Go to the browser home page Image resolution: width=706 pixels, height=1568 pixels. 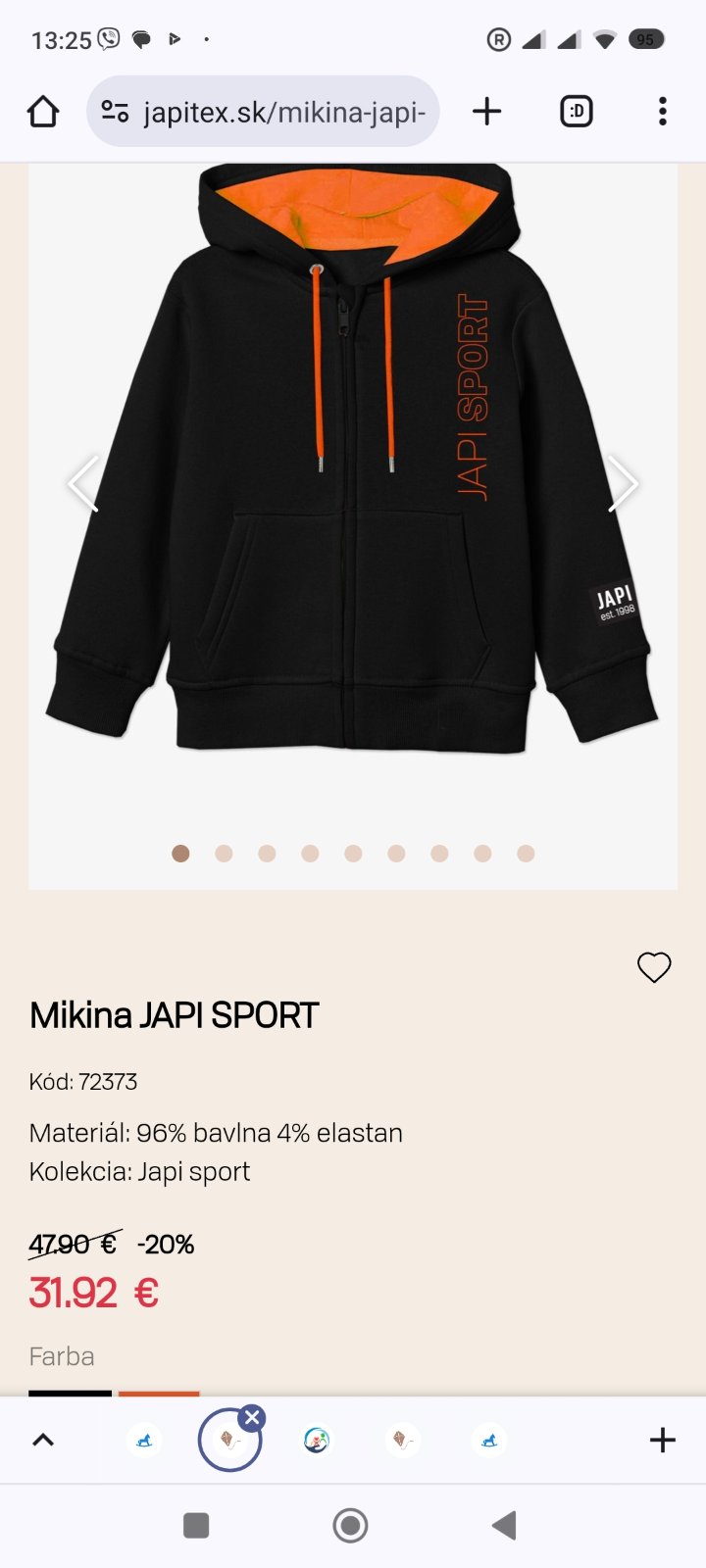point(43,112)
